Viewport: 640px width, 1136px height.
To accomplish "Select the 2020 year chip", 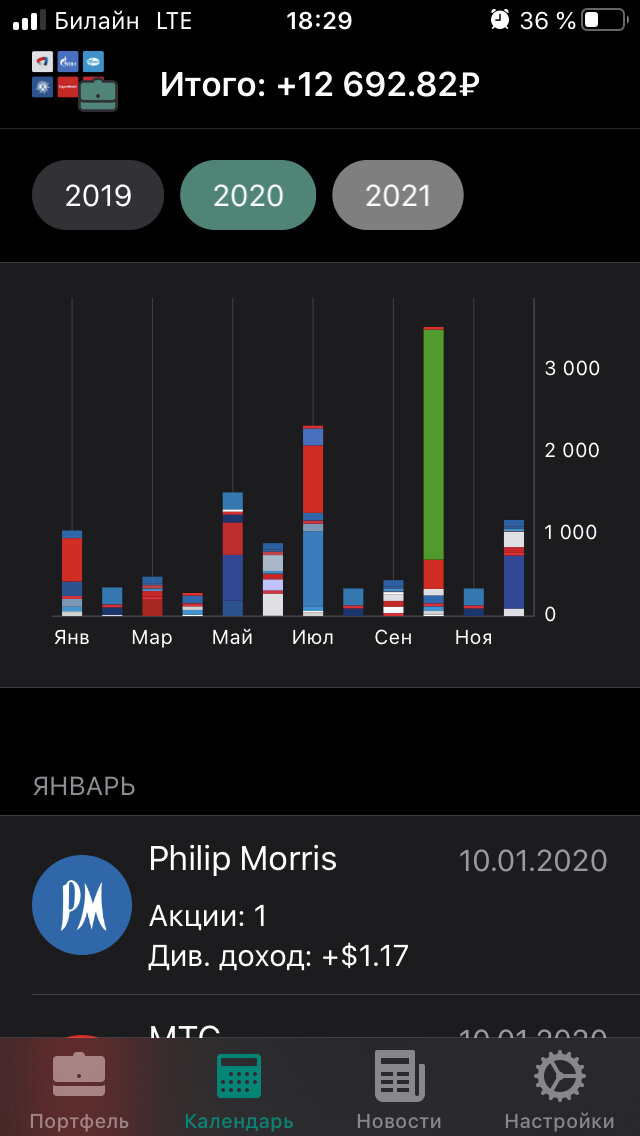I will tap(248, 195).
